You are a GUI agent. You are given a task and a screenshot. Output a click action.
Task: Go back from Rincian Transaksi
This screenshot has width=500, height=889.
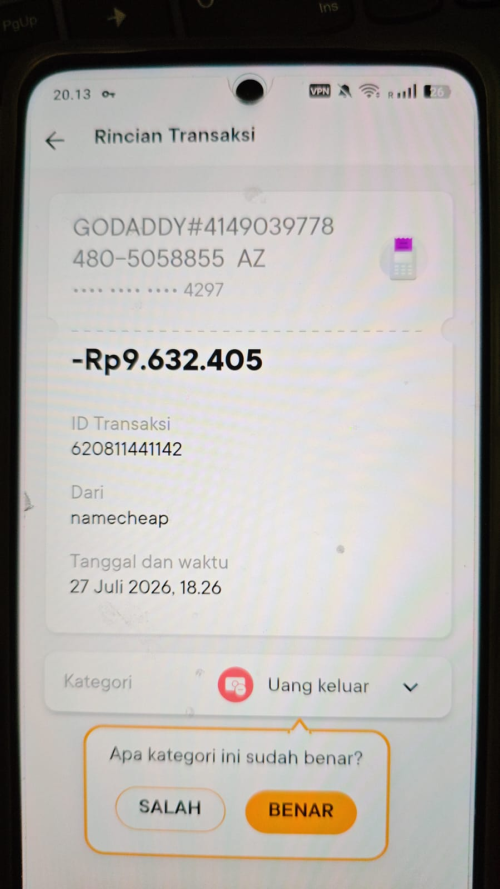click(55, 140)
